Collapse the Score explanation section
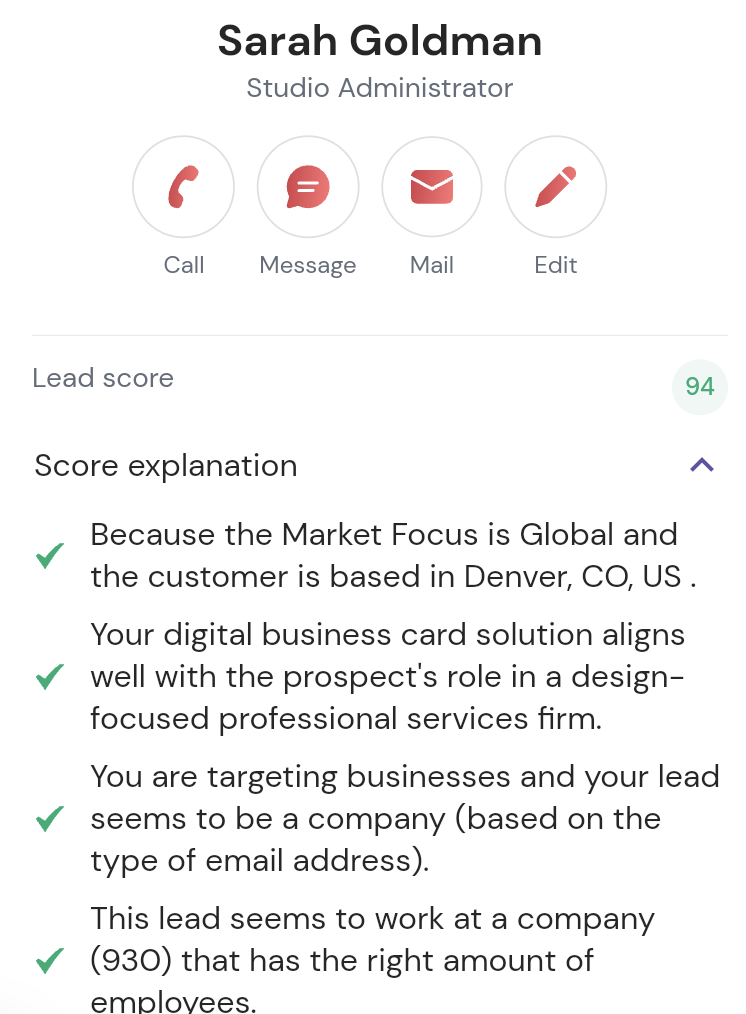 [702, 465]
